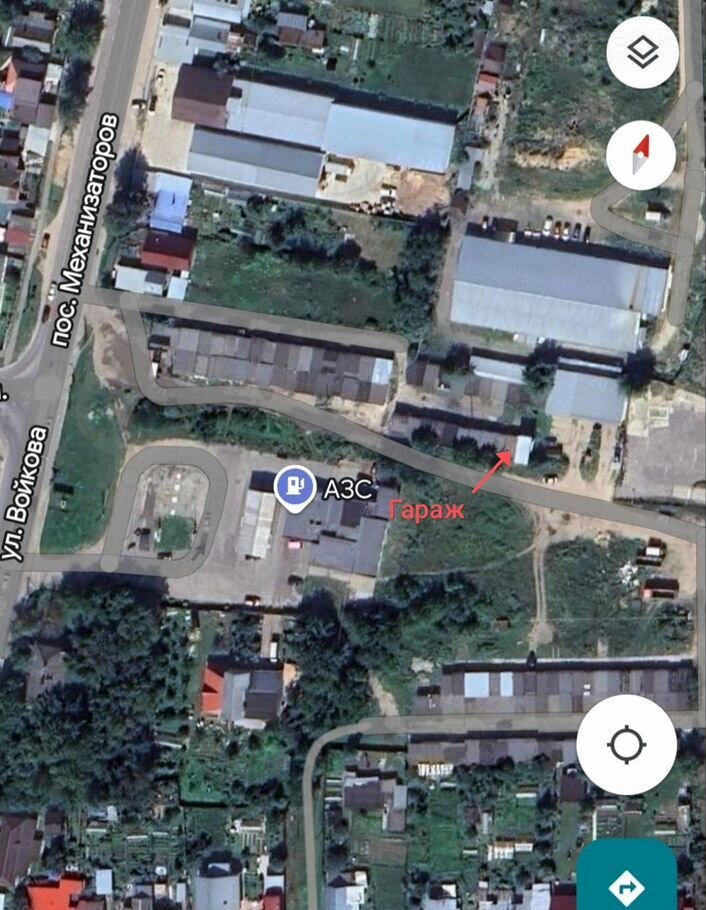Tap the compass to reset north
The width and height of the screenshot is (706, 910).
pyautogui.click(x=641, y=156)
